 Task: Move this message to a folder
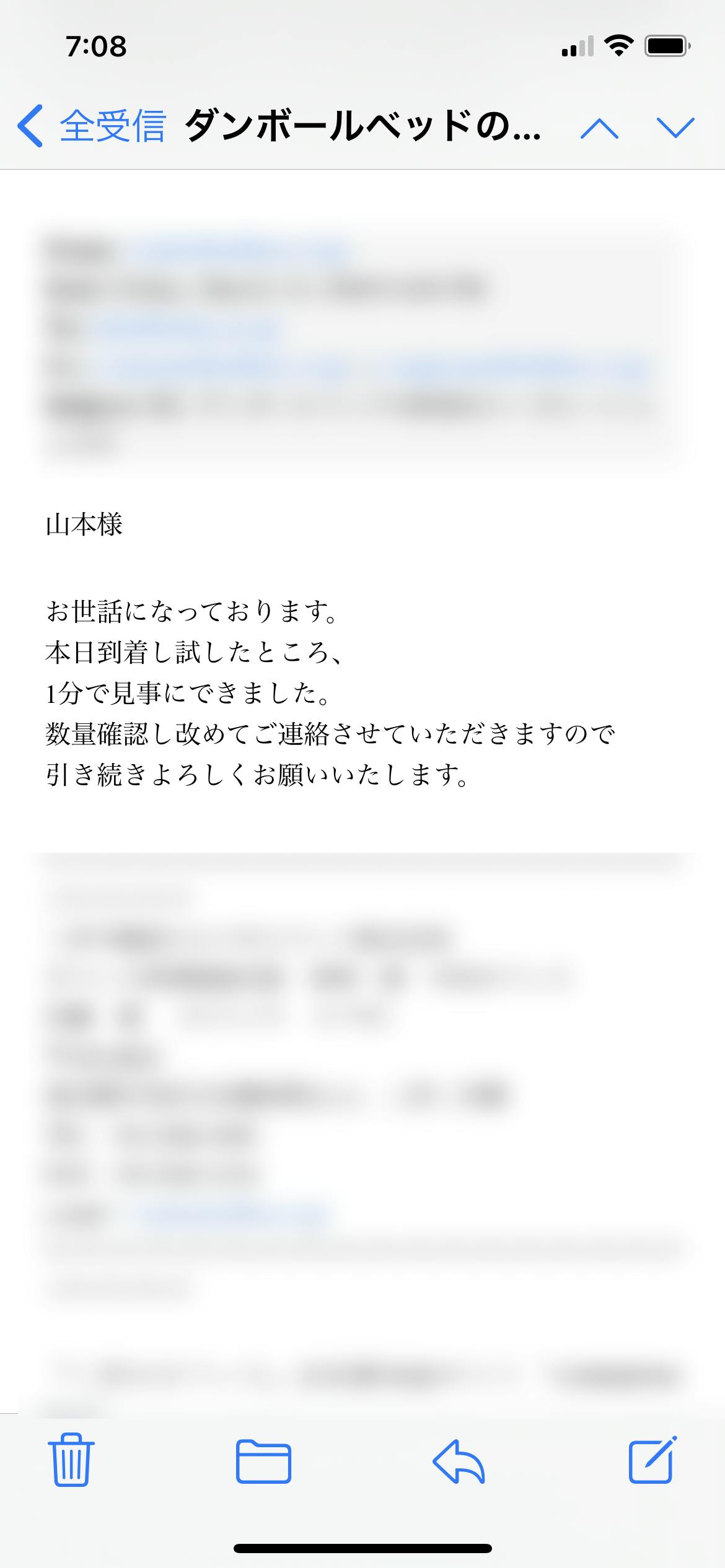pyautogui.click(x=263, y=1461)
